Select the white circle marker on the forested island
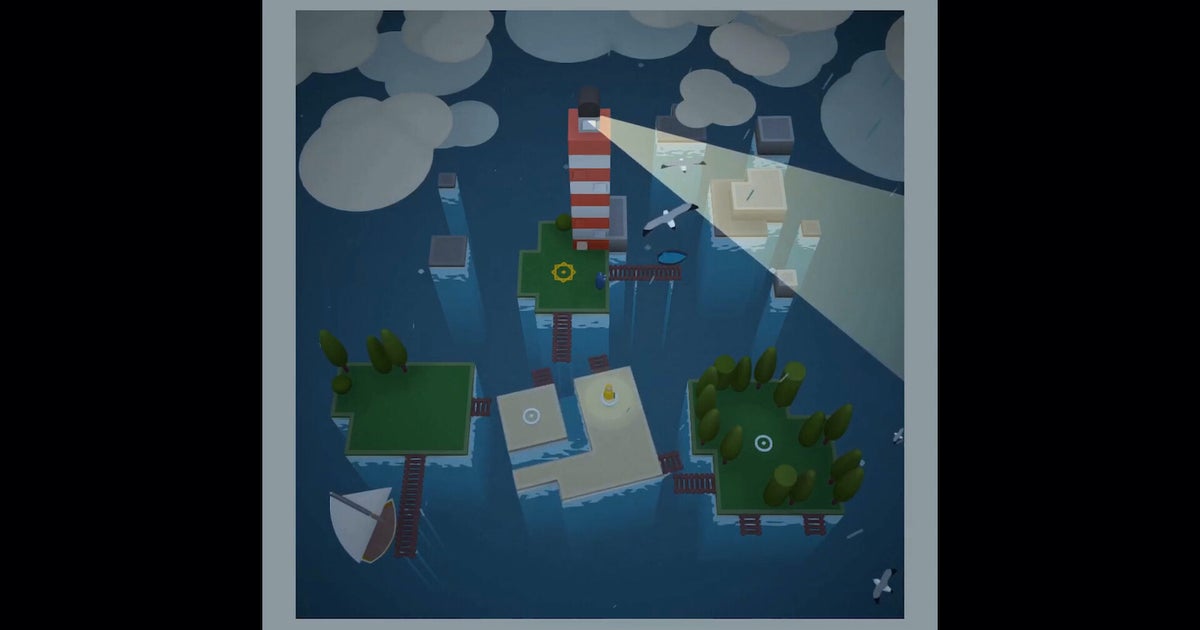Image resolution: width=1200 pixels, height=630 pixels. [x=763, y=442]
